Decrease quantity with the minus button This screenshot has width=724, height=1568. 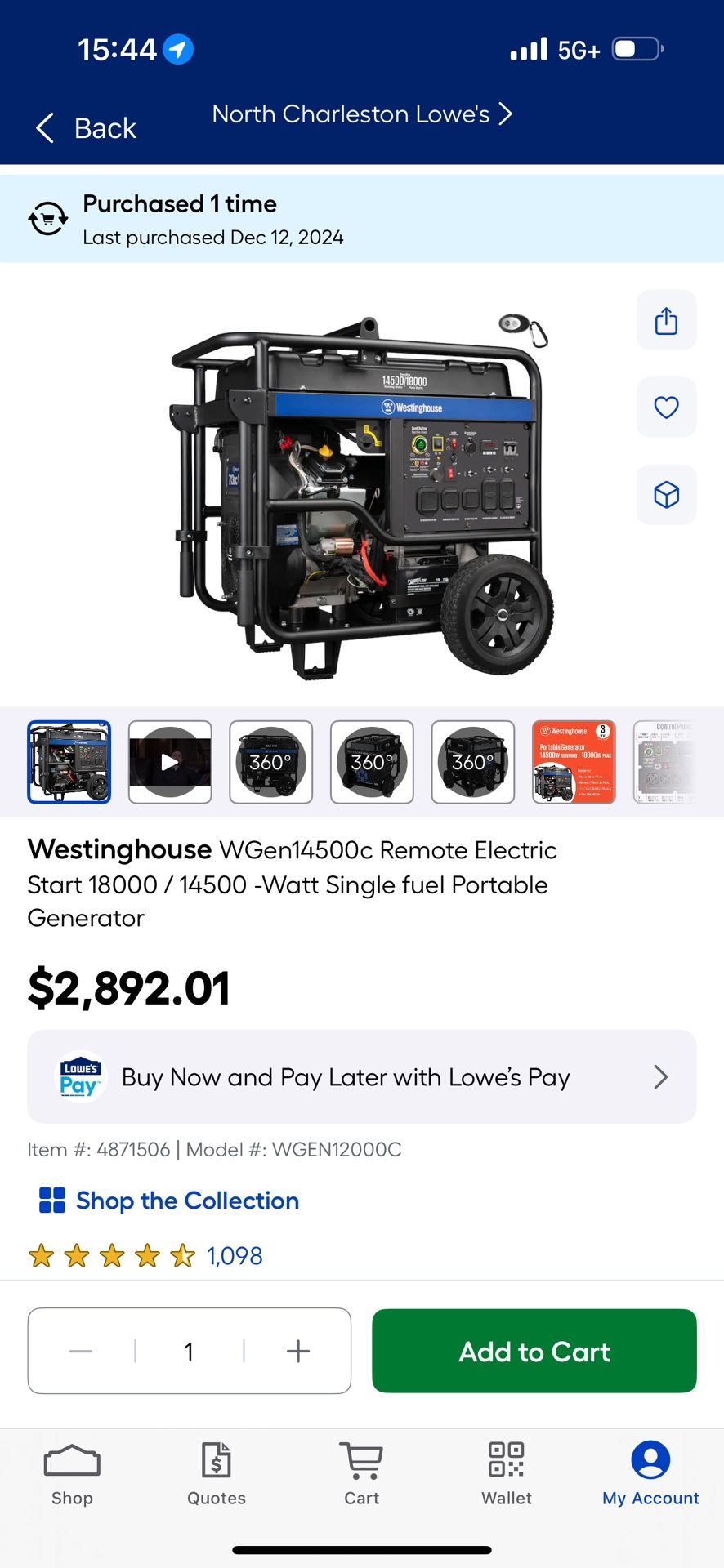[81, 1351]
